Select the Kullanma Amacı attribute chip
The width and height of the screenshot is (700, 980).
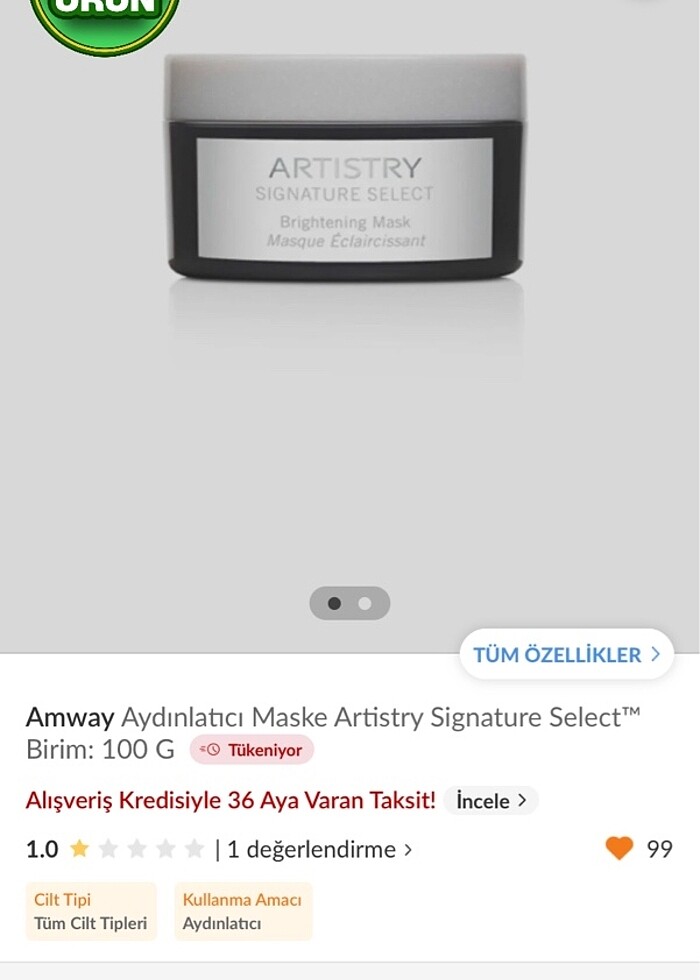tap(242, 911)
